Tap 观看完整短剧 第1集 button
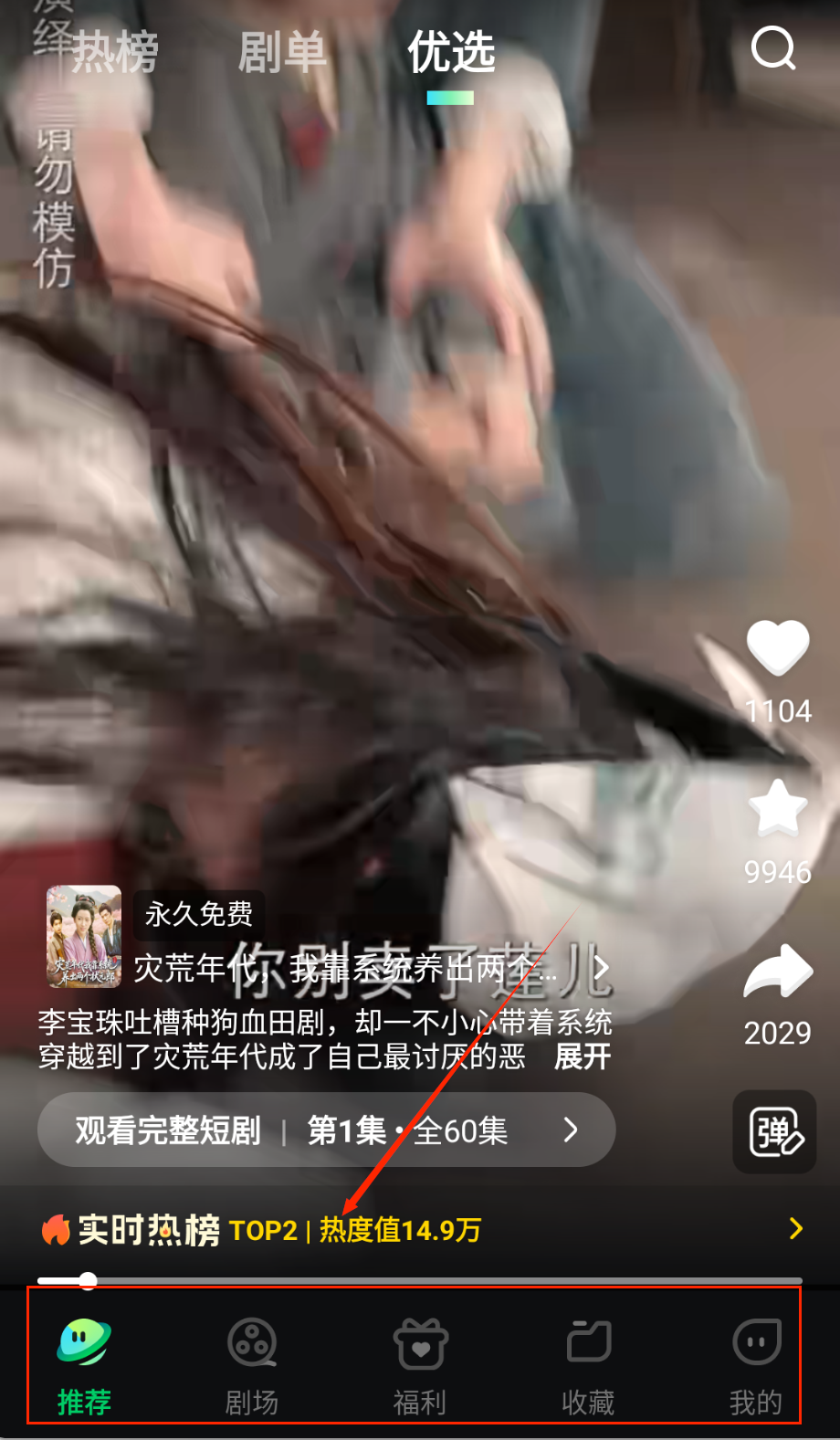The width and height of the screenshot is (840, 1440). (x=326, y=1130)
